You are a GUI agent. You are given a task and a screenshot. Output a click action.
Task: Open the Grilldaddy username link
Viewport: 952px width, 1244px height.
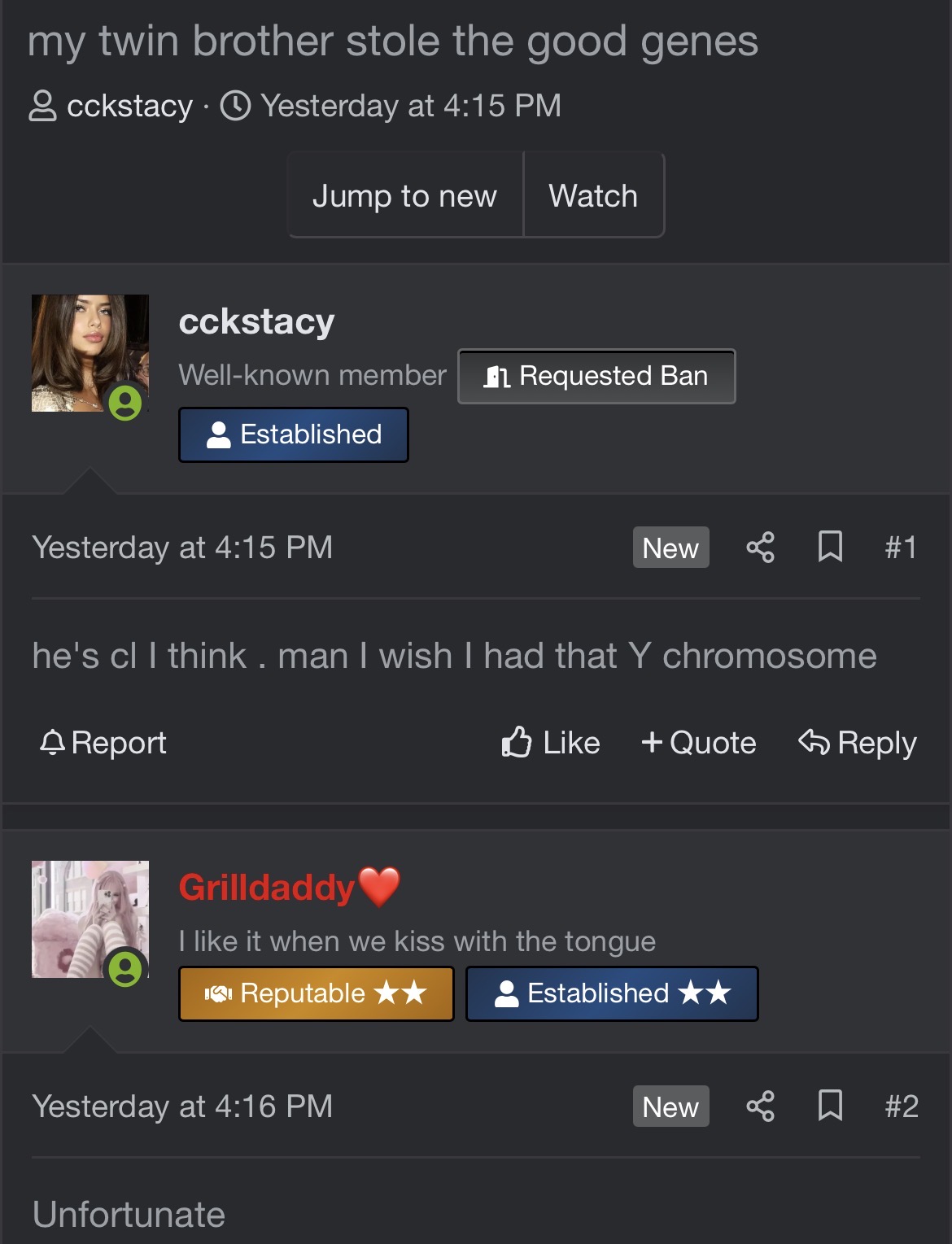(267, 887)
